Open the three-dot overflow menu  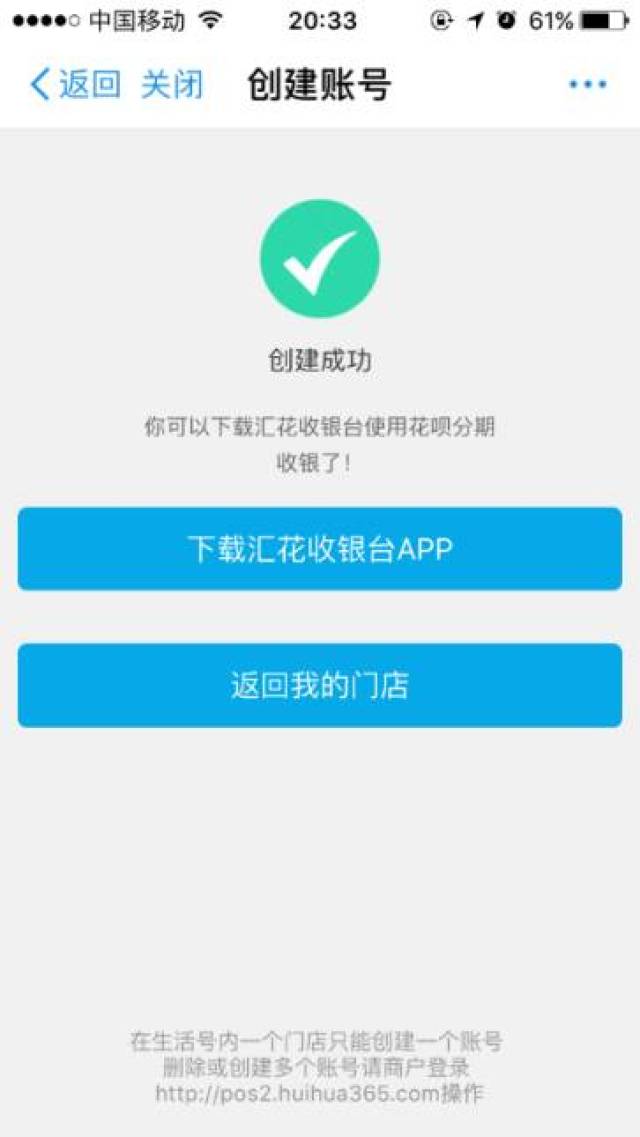588,85
